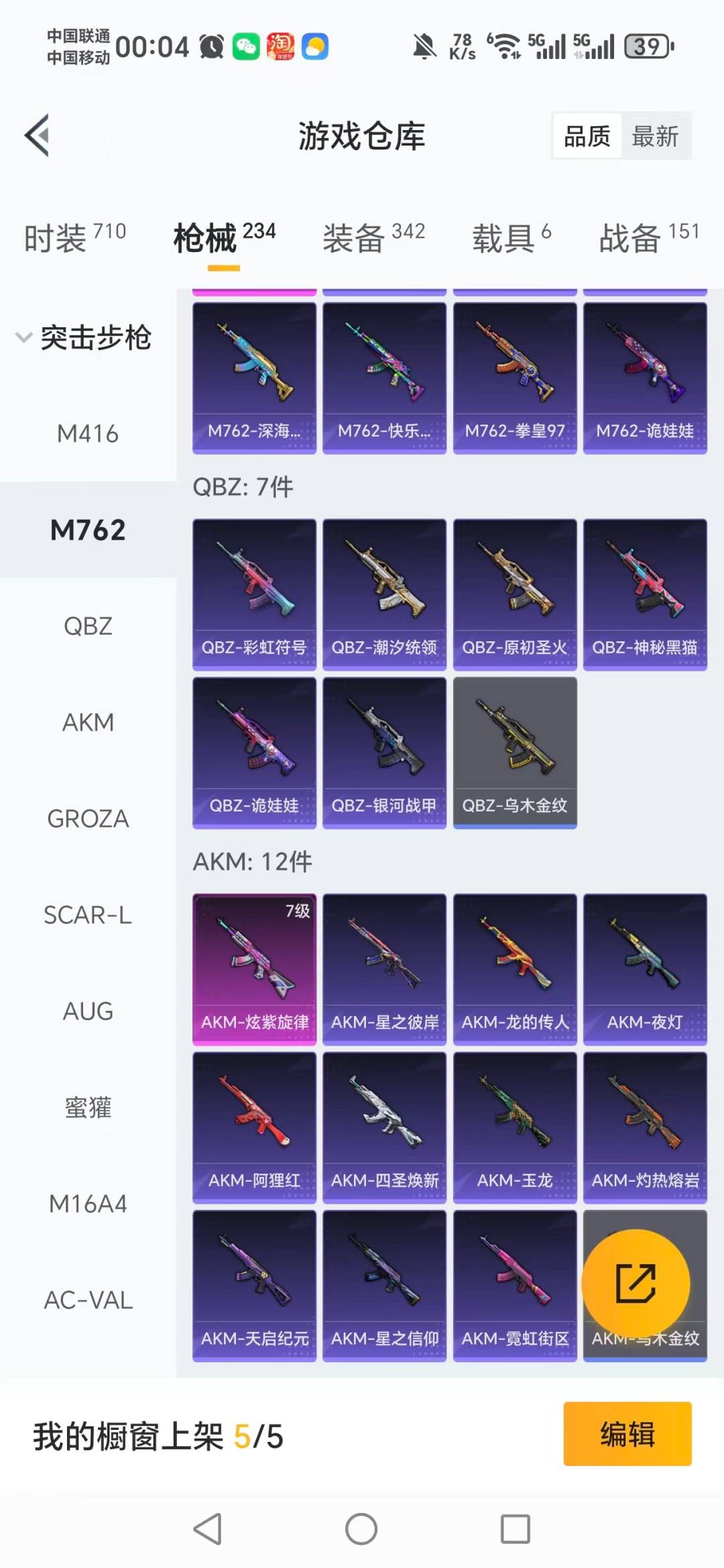View the QBZ-乌木金纹 skin
724x1568 pixels.
pyautogui.click(x=515, y=752)
